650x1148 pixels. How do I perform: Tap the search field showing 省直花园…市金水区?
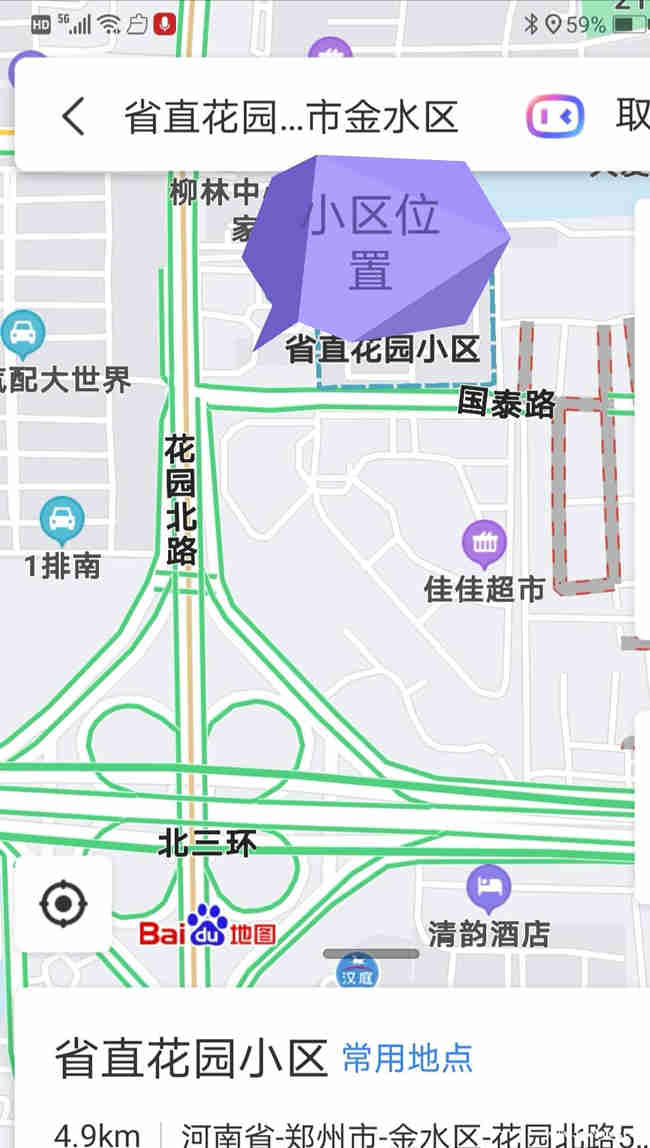click(291, 117)
